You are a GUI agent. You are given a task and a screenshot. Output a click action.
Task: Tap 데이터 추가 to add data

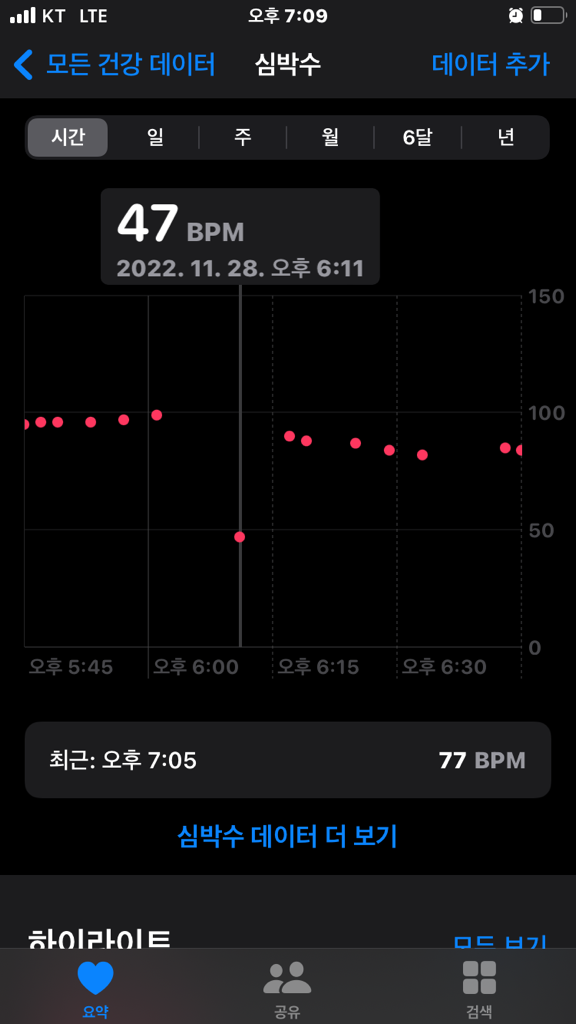click(490, 65)
